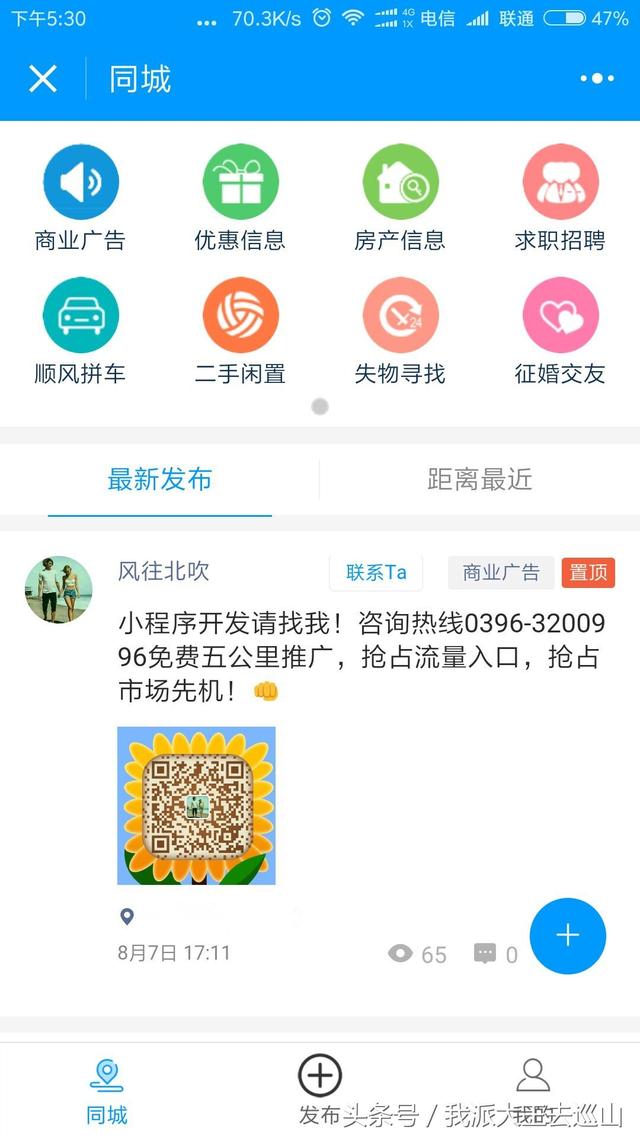View the sunflower QR image in the post
The width and height of the screenshot is (640, 1138).
click(197, 806)
